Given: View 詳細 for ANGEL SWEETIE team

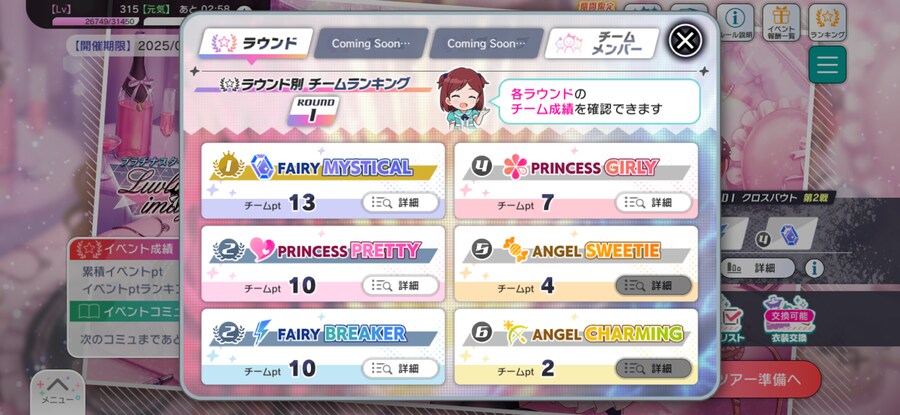Looking at the screenshot, I should click(x=653, y=285).
